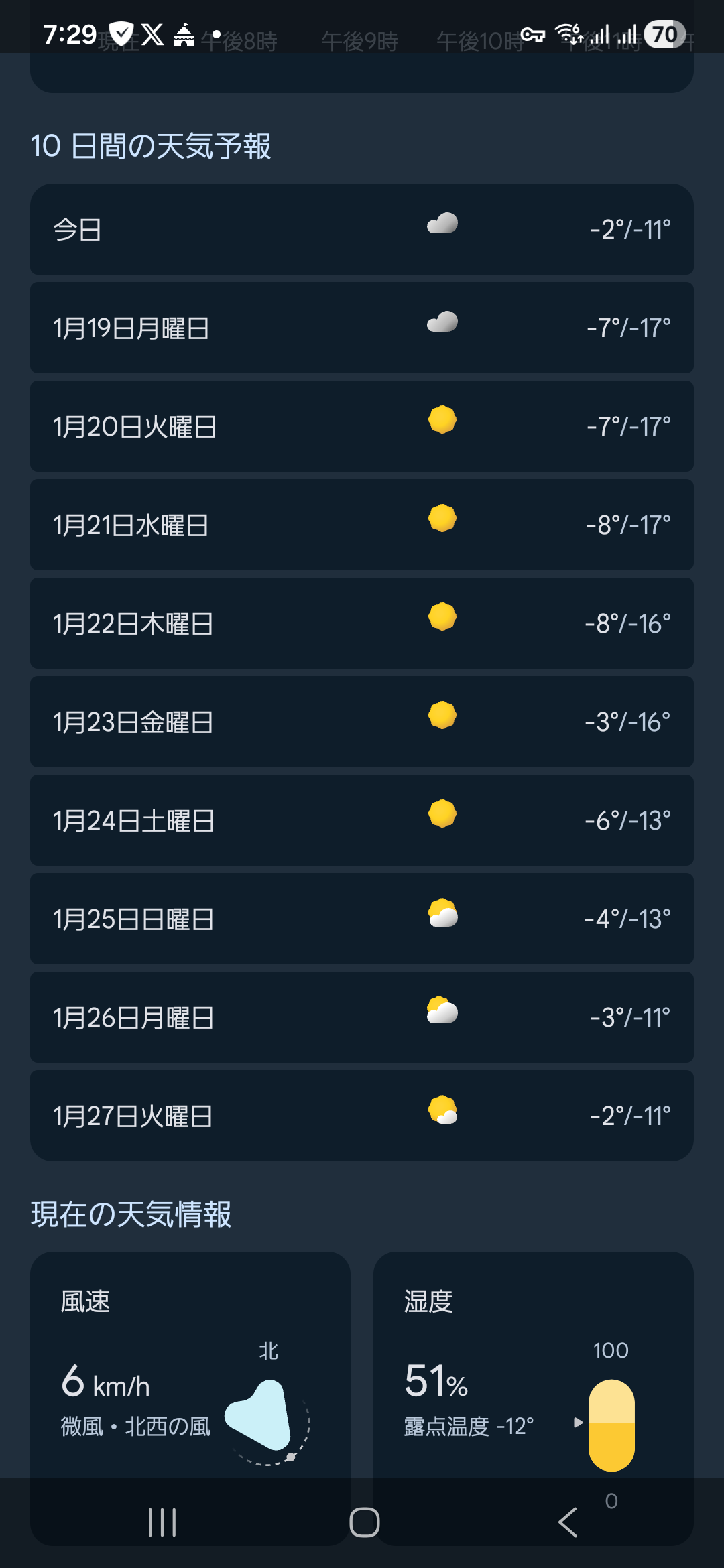Expand the 1月19日月曜日 forecast
The height and width of the screenshot is (1568, 724).
[x=362, y=328]
